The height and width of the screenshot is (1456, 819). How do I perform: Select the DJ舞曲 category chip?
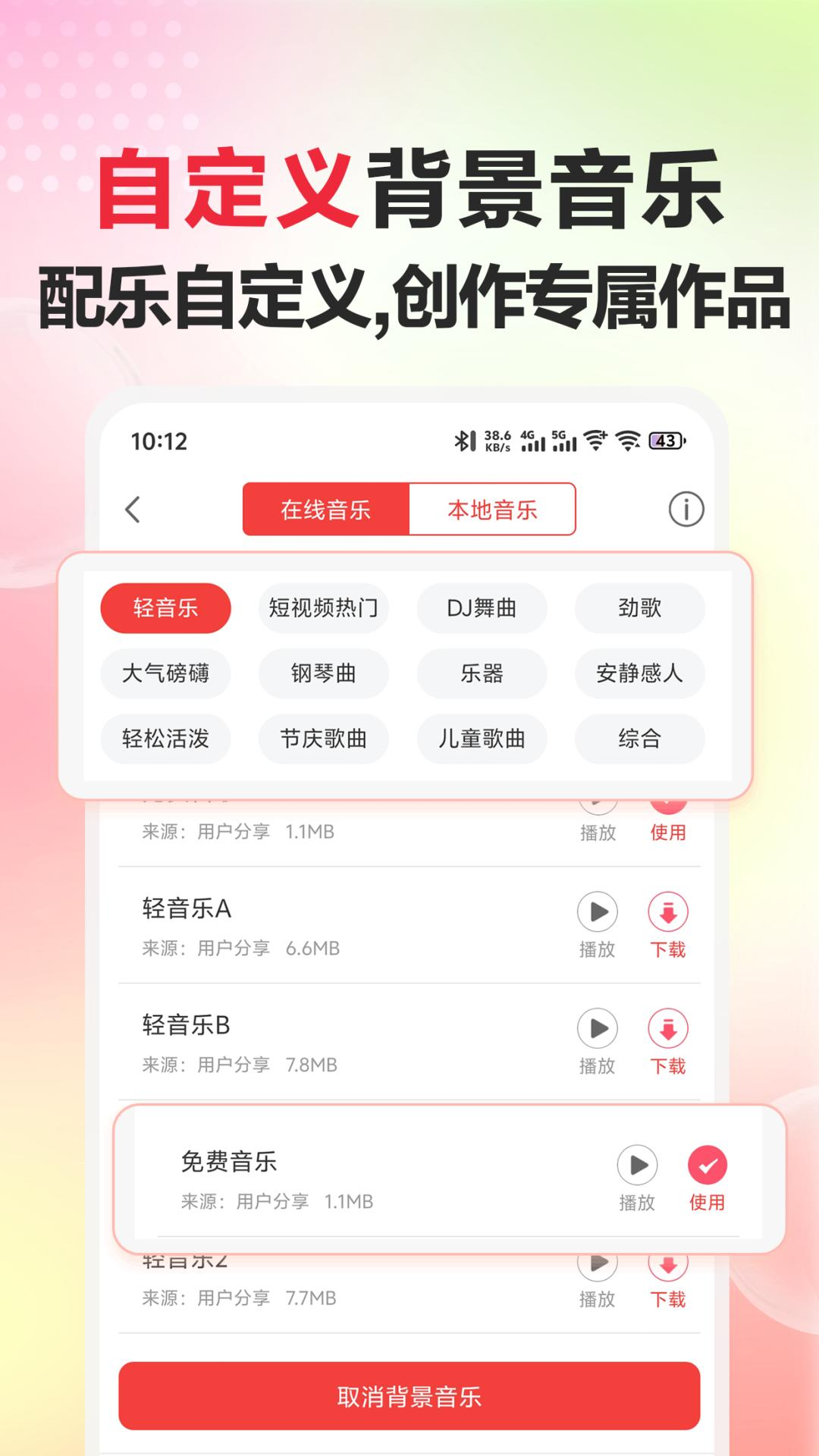(x=482, y=608)
